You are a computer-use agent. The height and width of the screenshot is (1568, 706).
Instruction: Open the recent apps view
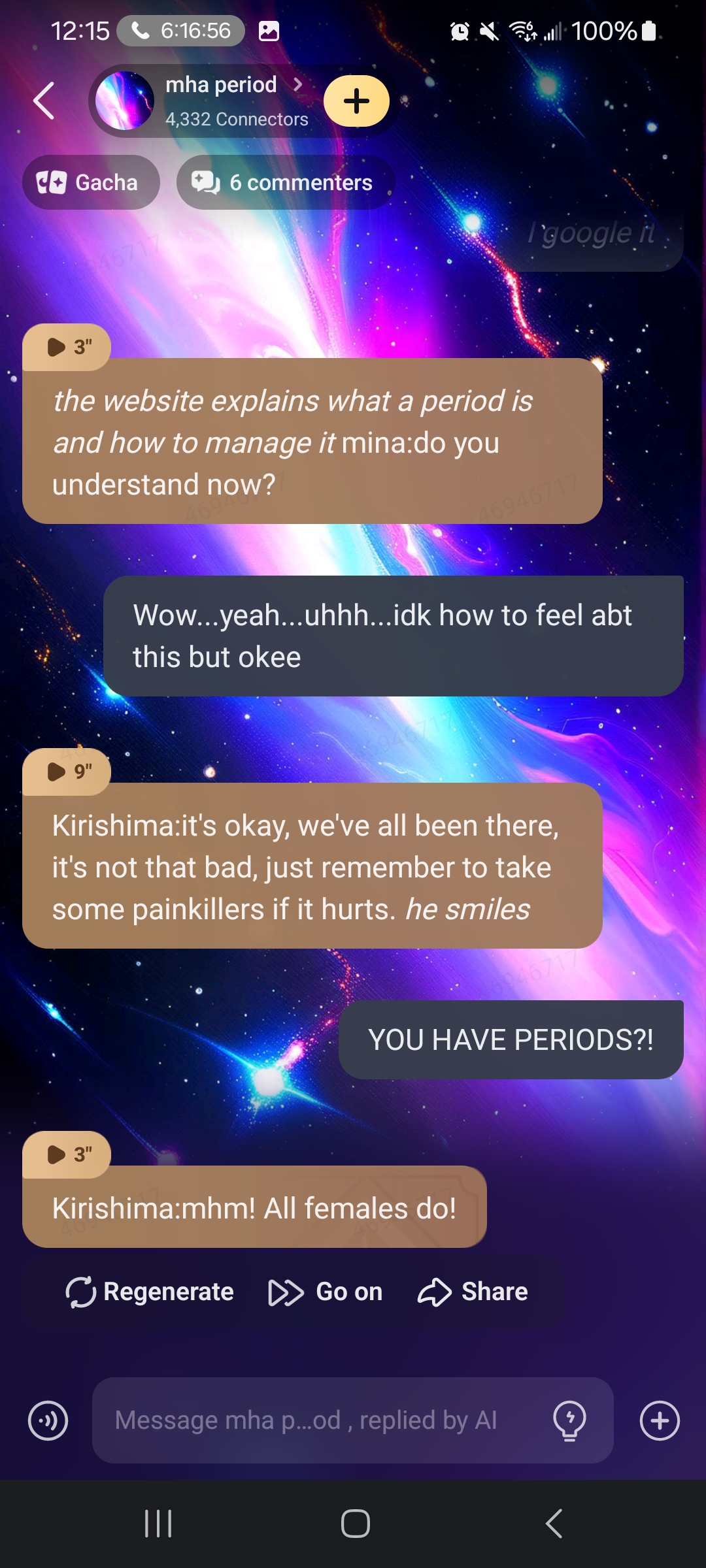[x=158, y=1524]
